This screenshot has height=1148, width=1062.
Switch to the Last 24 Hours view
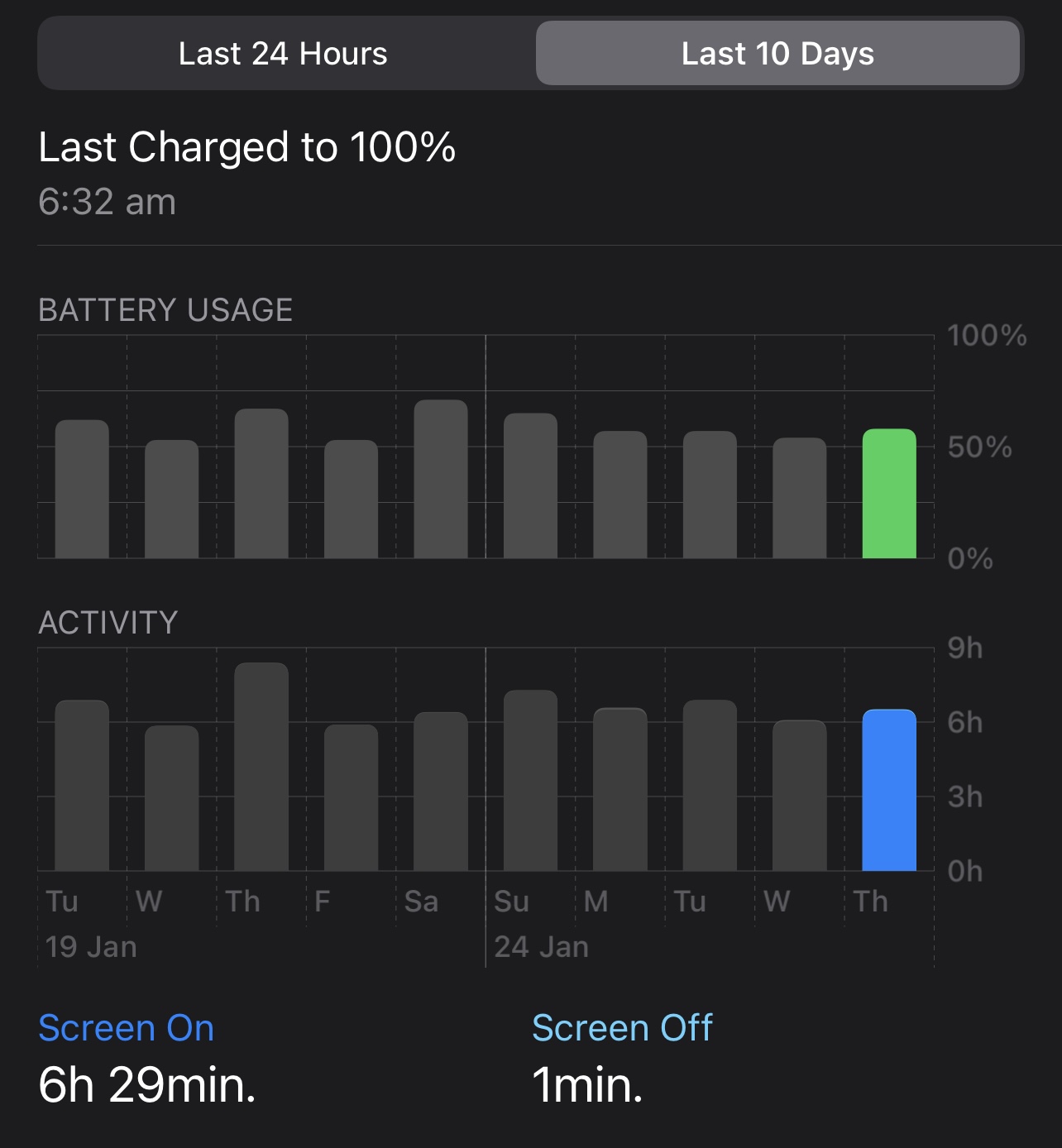(x=283, y=54)
